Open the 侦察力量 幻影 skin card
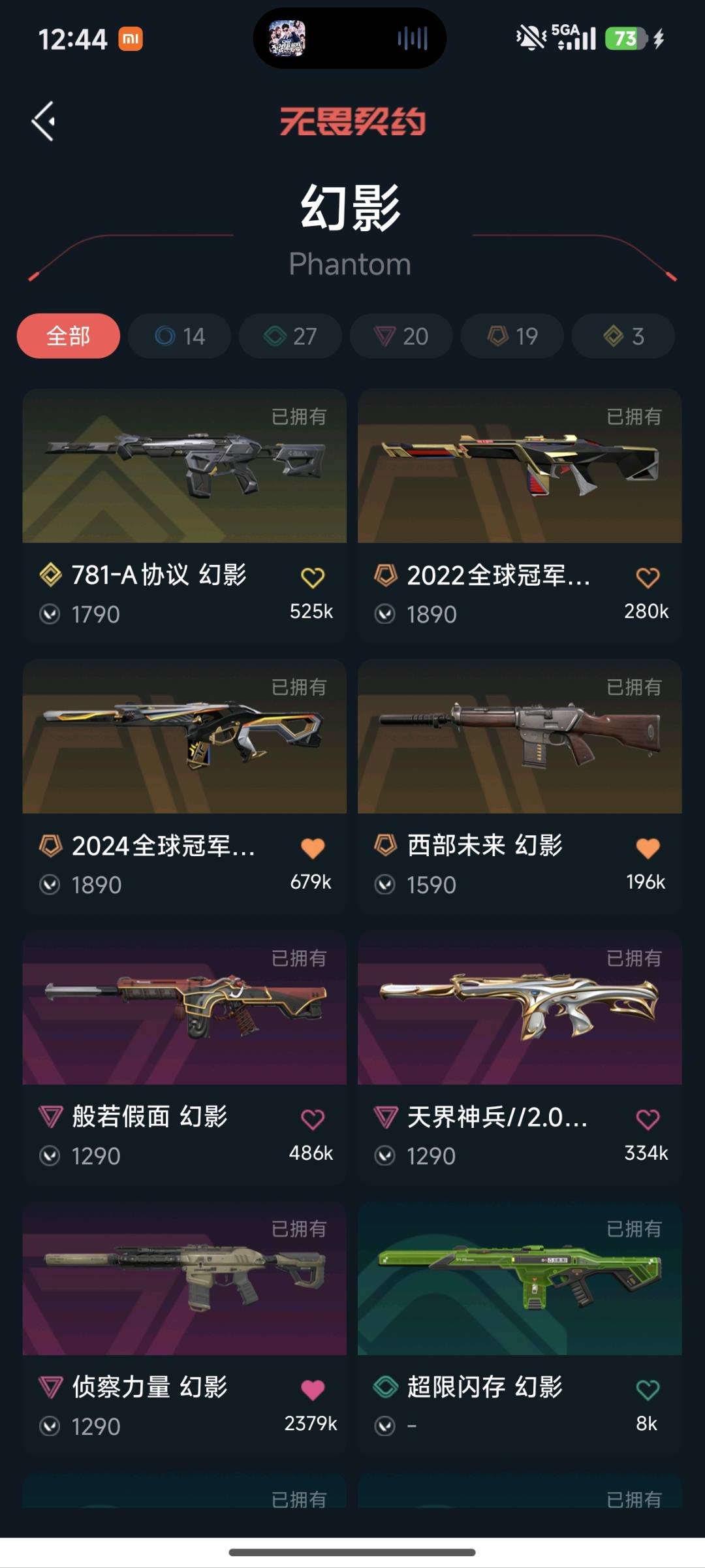Viewport: 705px width, 1568px height. tap(185, 1279)
